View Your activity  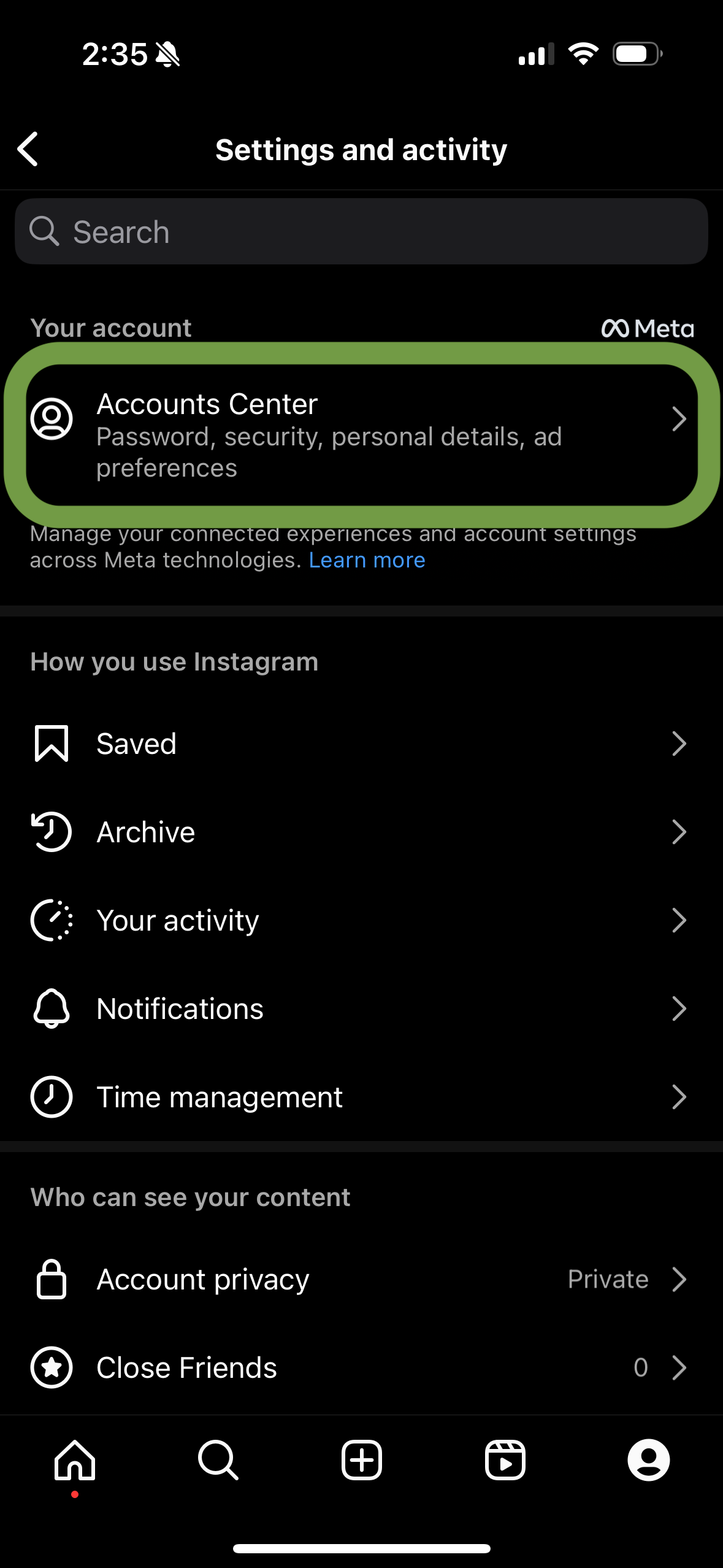click(x=361, y=920)
